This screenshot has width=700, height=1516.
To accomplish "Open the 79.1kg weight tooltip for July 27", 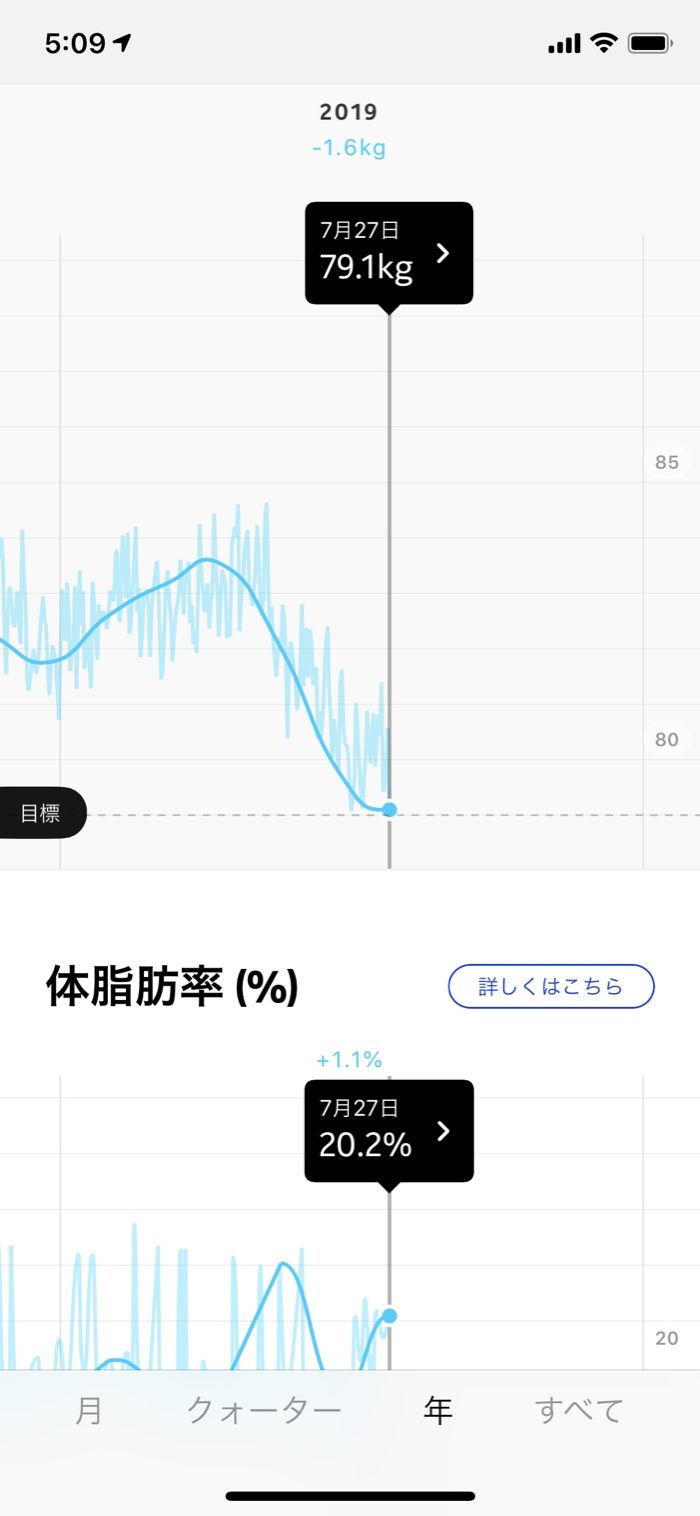I will coord(389,253).
